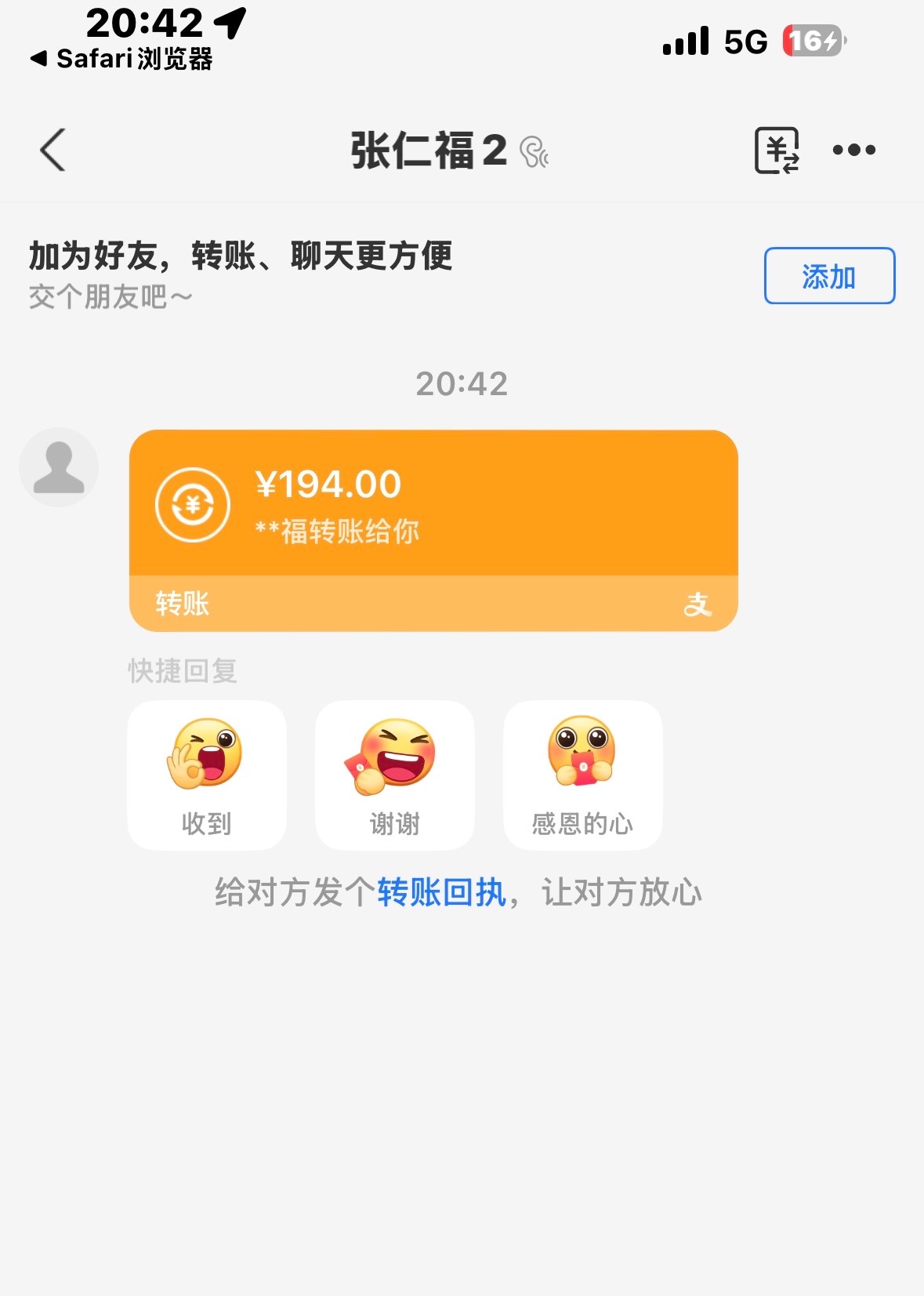Open the three-dot more menu
This screenshot has width=924, height=1296.
853,150
